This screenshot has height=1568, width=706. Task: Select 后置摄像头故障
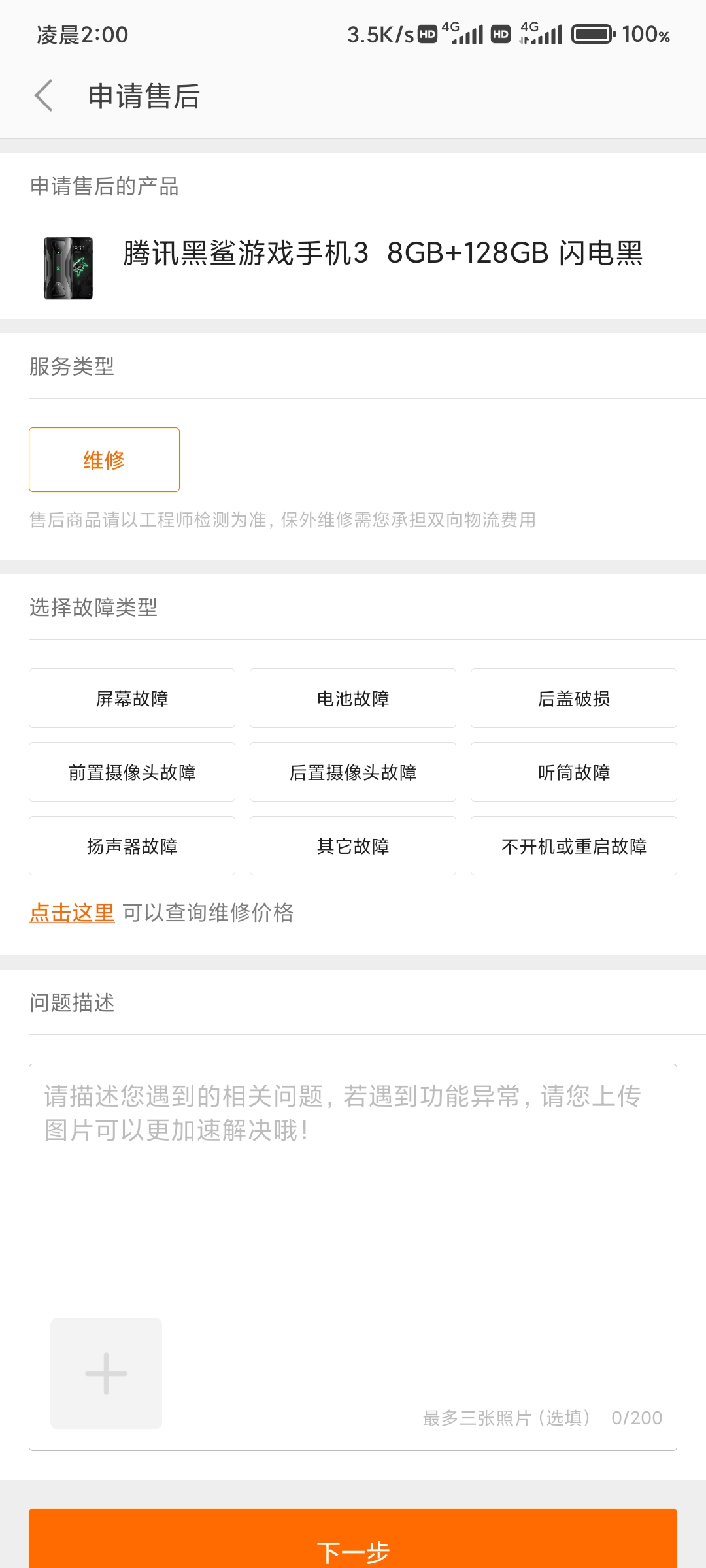pos(353,772)
